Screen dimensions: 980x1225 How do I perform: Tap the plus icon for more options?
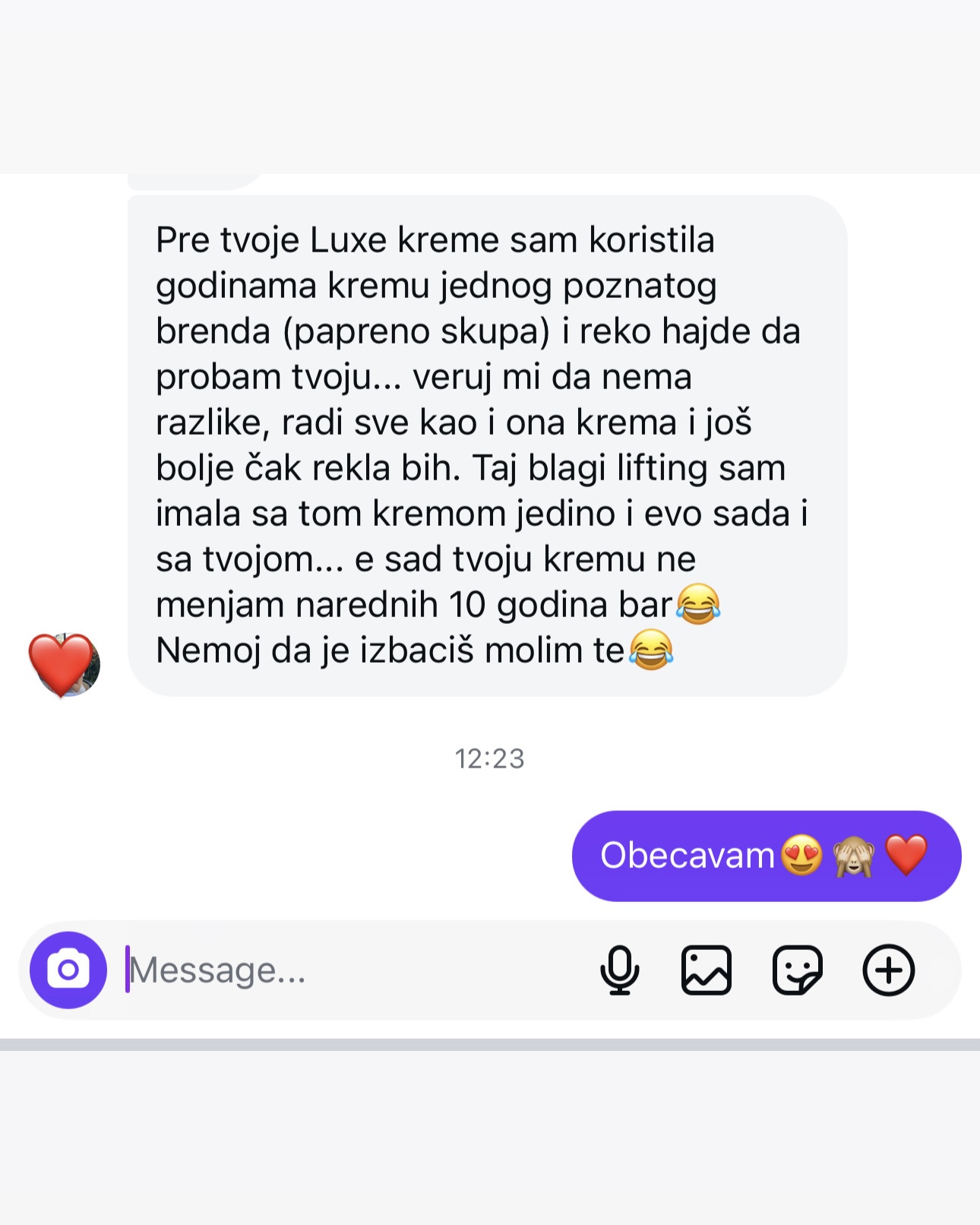click(x=888, y=970)
